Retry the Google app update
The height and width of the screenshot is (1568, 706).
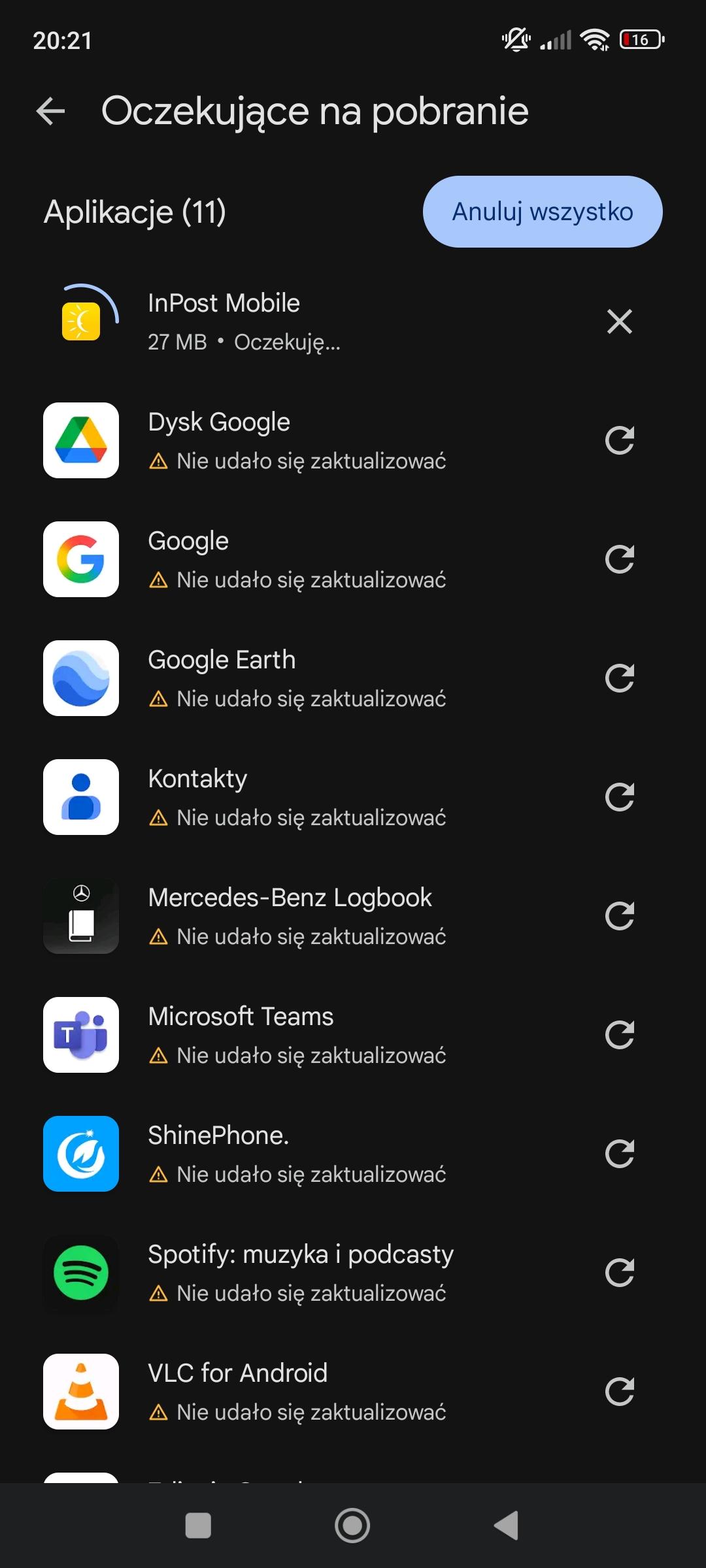(619, 559)
